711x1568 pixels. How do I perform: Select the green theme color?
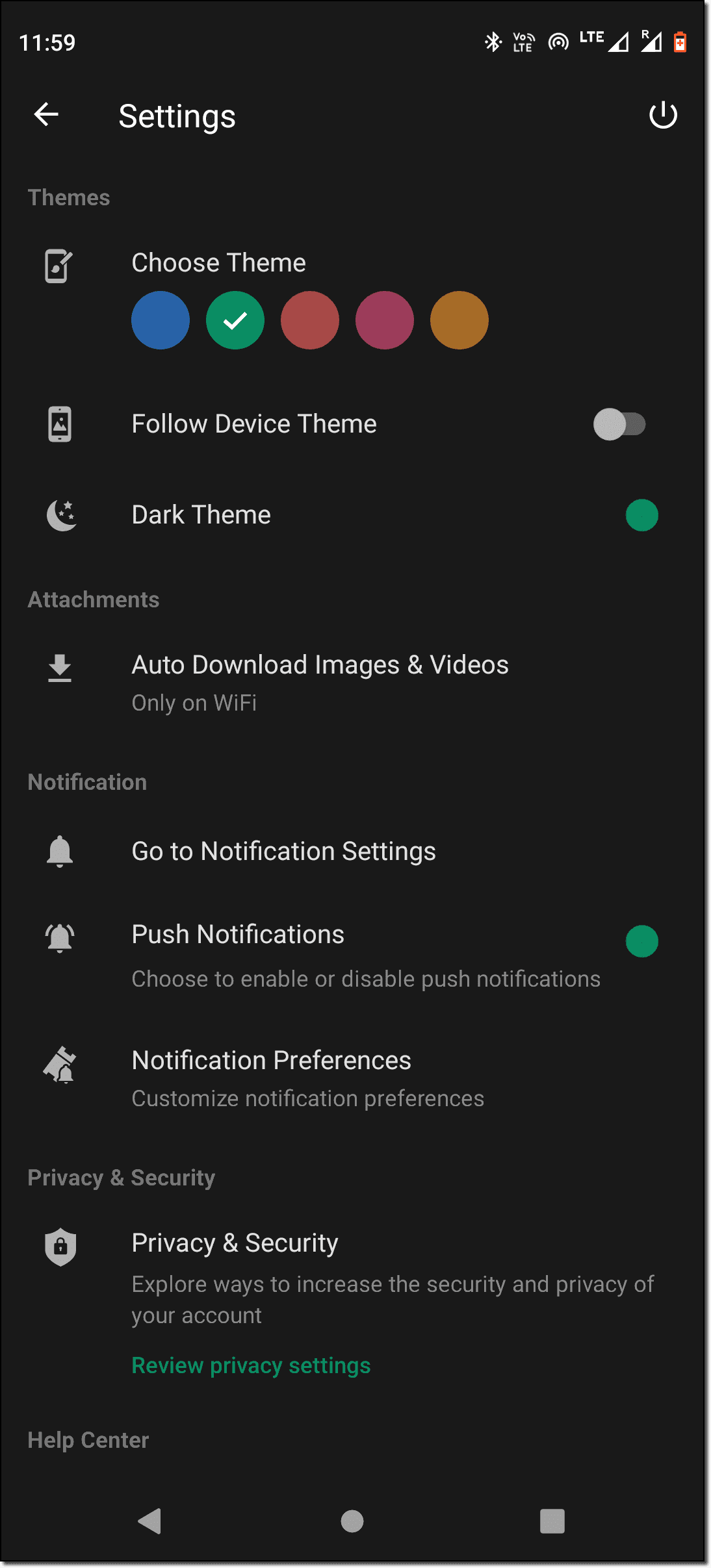(235, 320)
